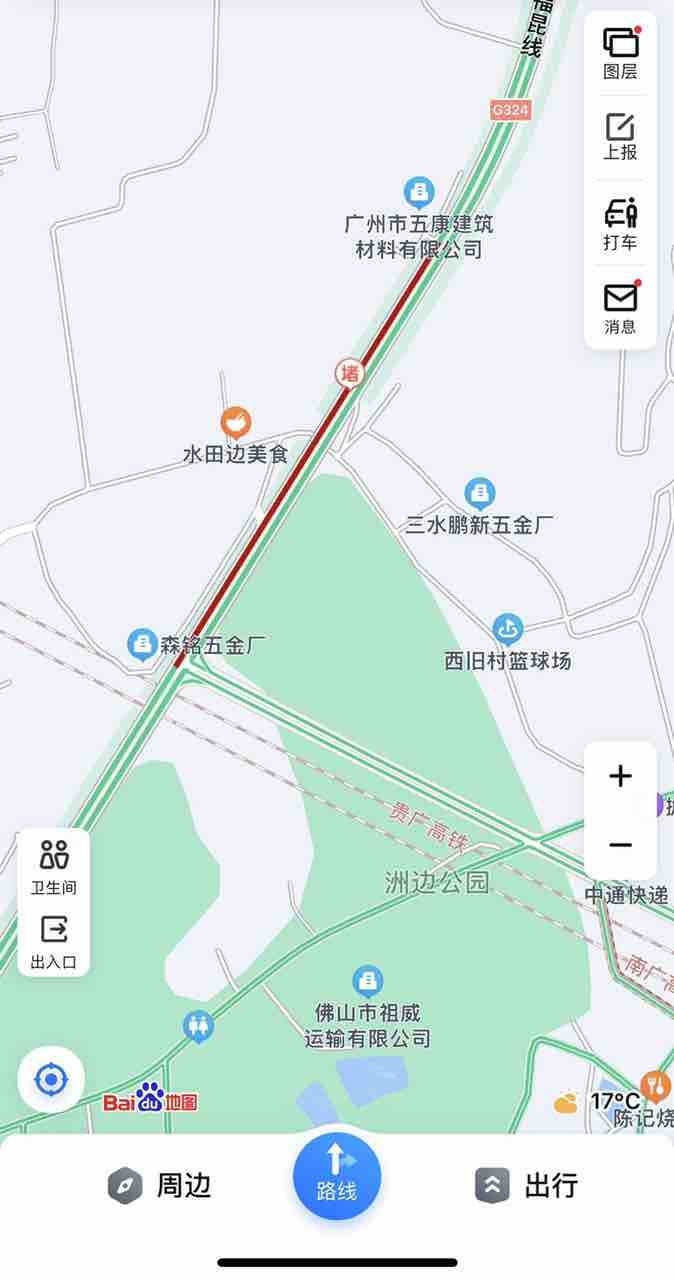The height and width of the screenshot is (1280, 674).
Task: Zoom in with the plus button
Action: 620,776
